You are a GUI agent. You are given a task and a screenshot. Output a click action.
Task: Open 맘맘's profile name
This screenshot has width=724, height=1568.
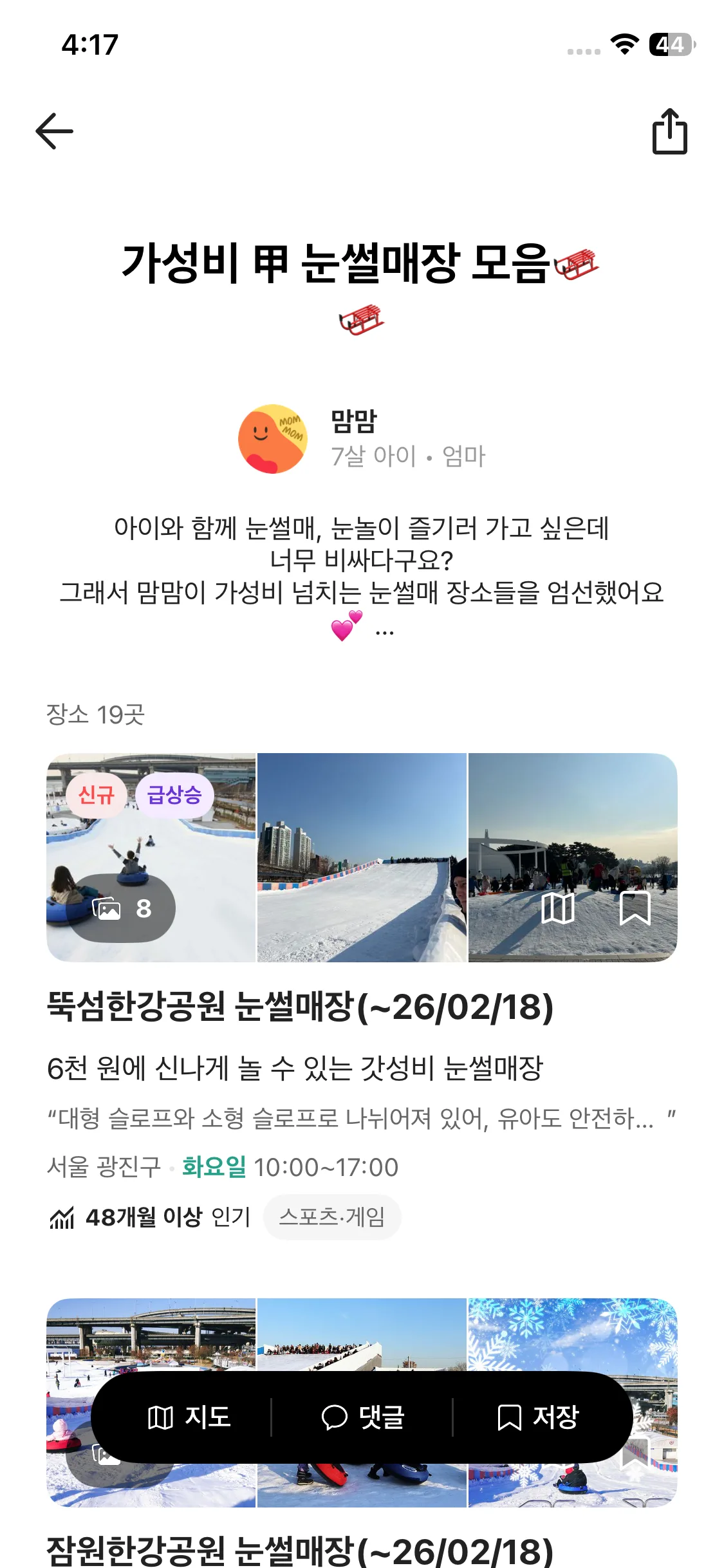click(355, 422)
